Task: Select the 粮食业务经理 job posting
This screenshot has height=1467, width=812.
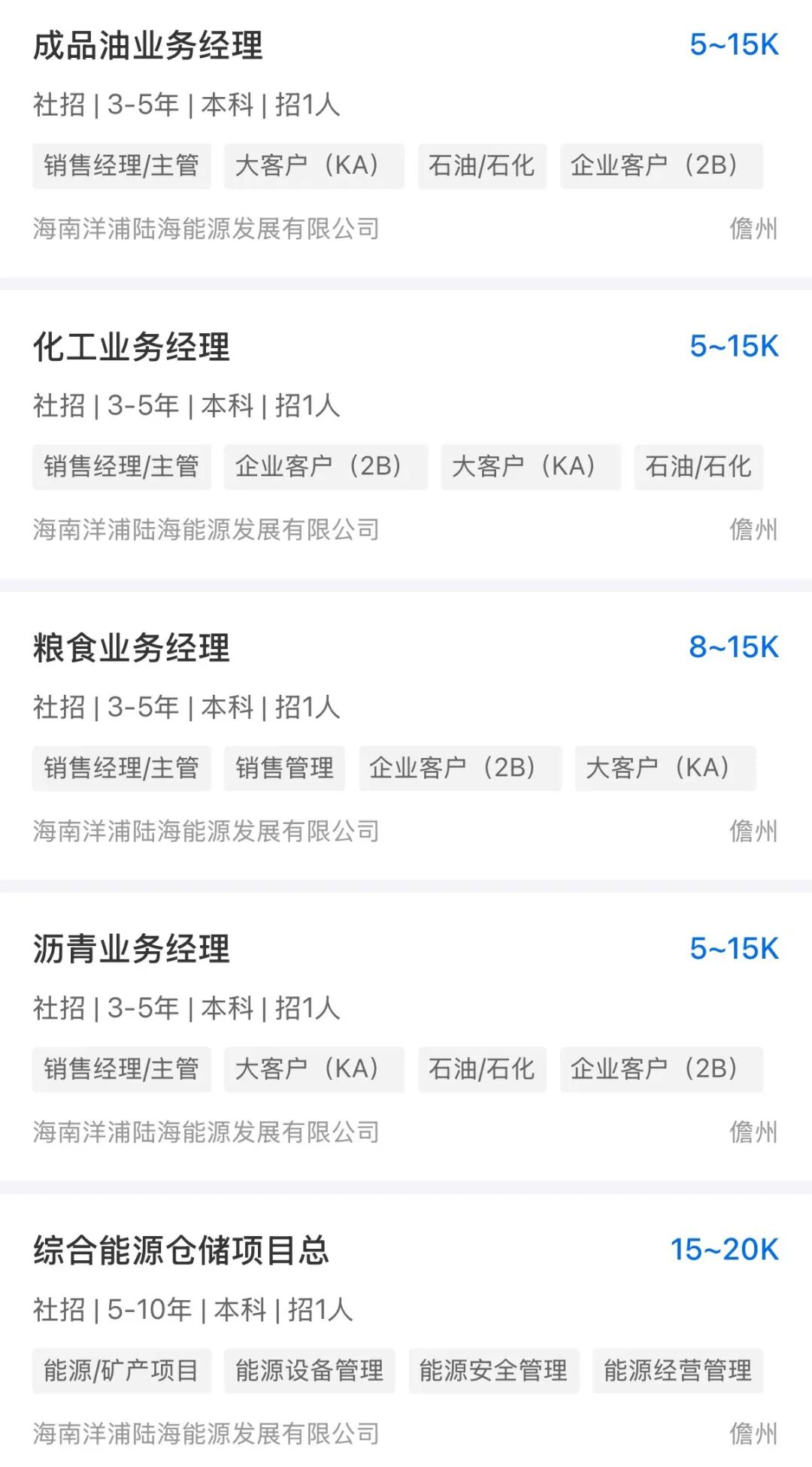Action: tap(132, 648)
